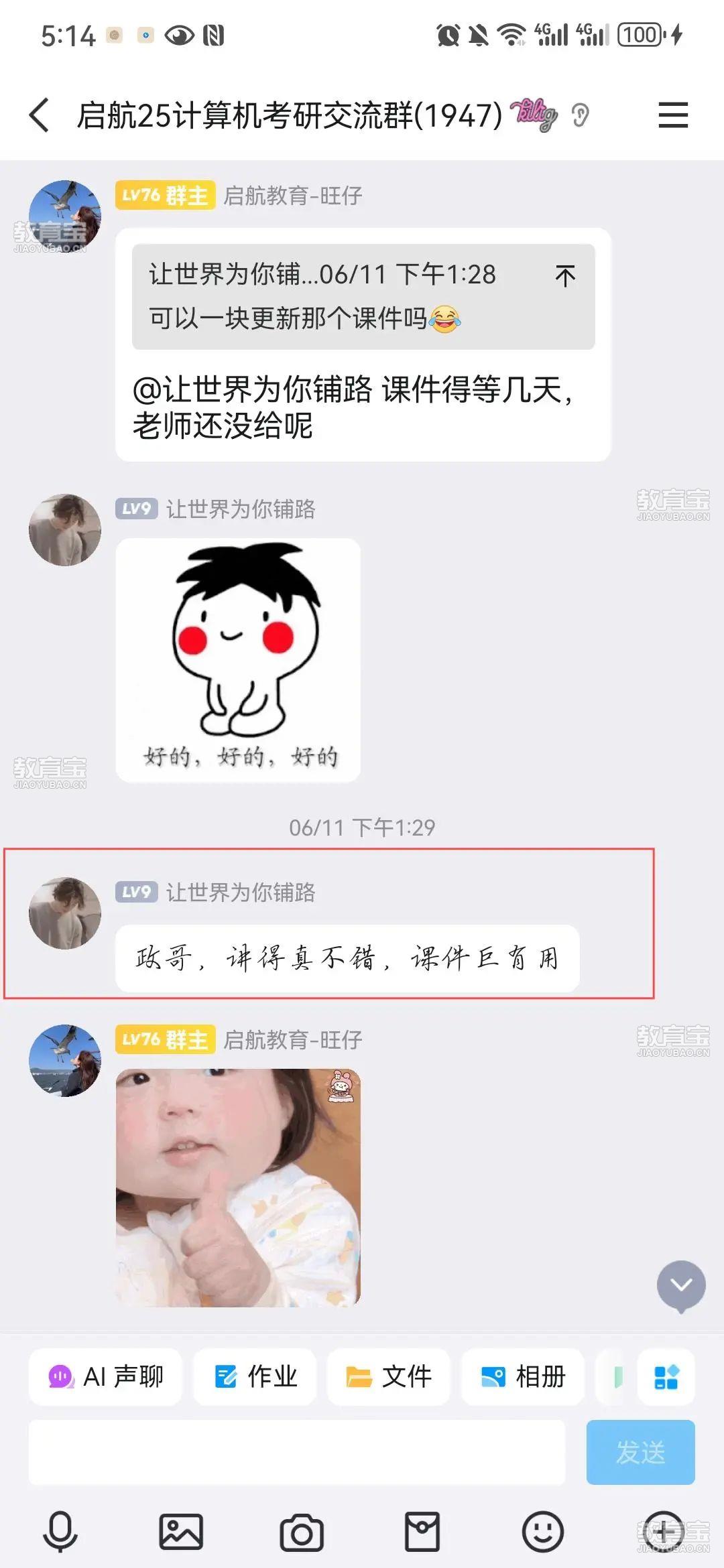Viewport: 724px width, 1568px height.
Task: Open the group menu hamburger icon
Action: tap(673, 115)
